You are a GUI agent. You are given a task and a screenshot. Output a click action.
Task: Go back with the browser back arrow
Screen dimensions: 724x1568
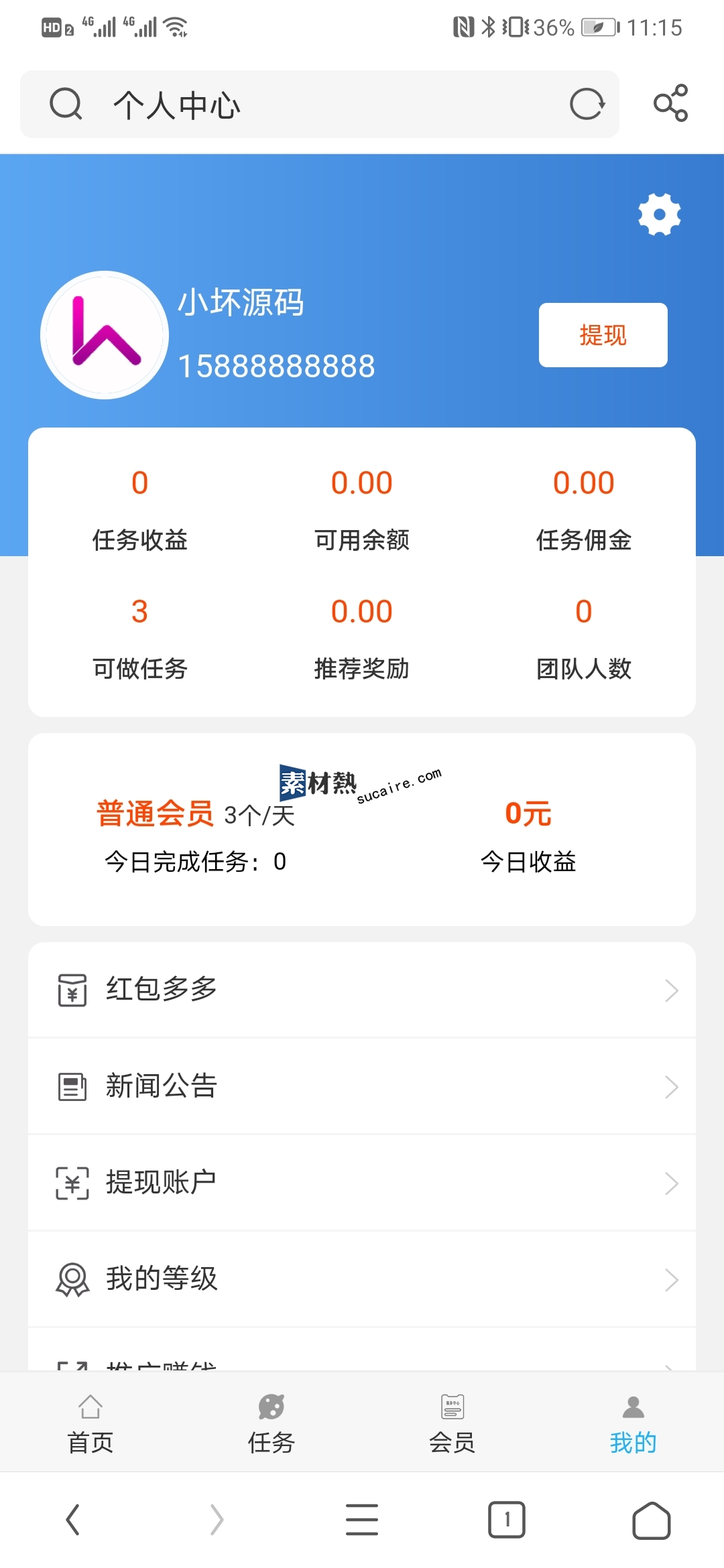[x=72, y=1520]
